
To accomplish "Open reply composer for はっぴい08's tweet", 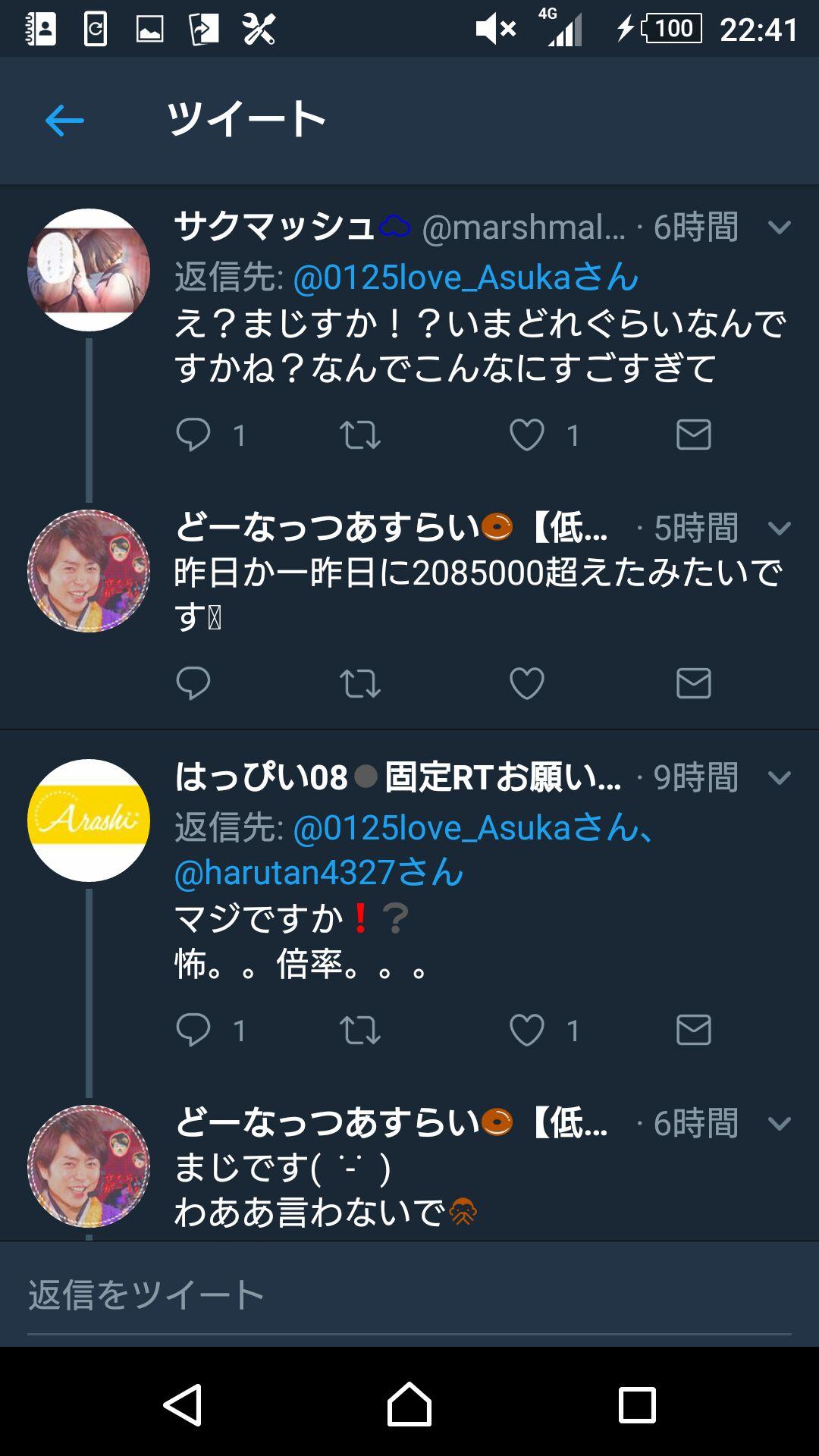I will (x=196, y=1030).
